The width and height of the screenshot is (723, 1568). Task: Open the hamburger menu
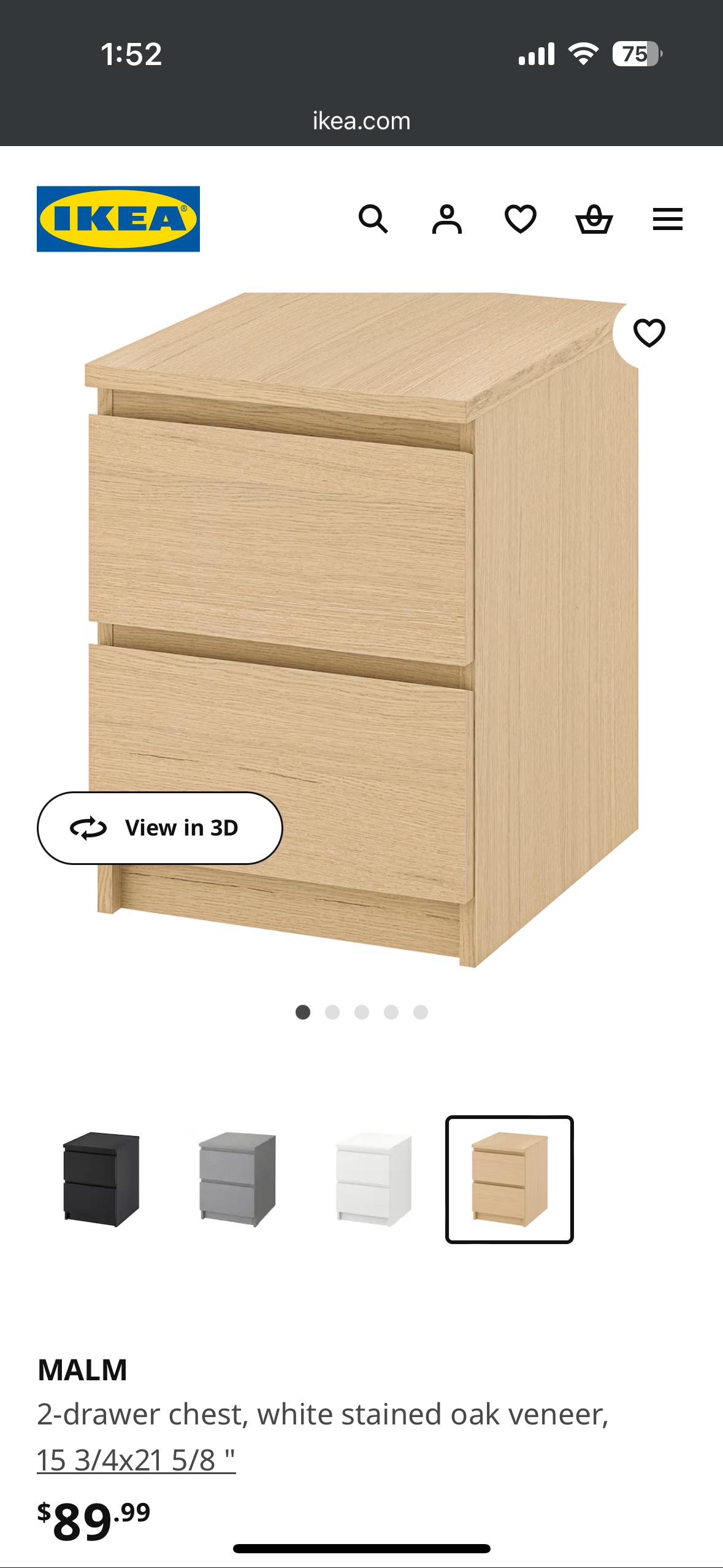[667, 219]
